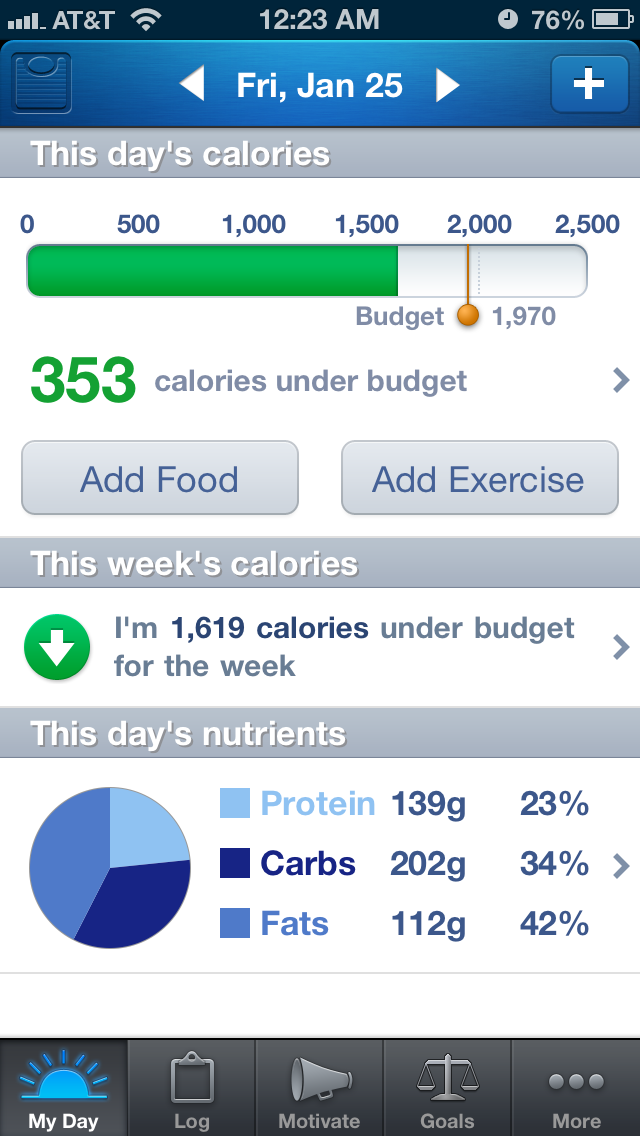Tap the Add Exercise button

click(x=479, y=479)
